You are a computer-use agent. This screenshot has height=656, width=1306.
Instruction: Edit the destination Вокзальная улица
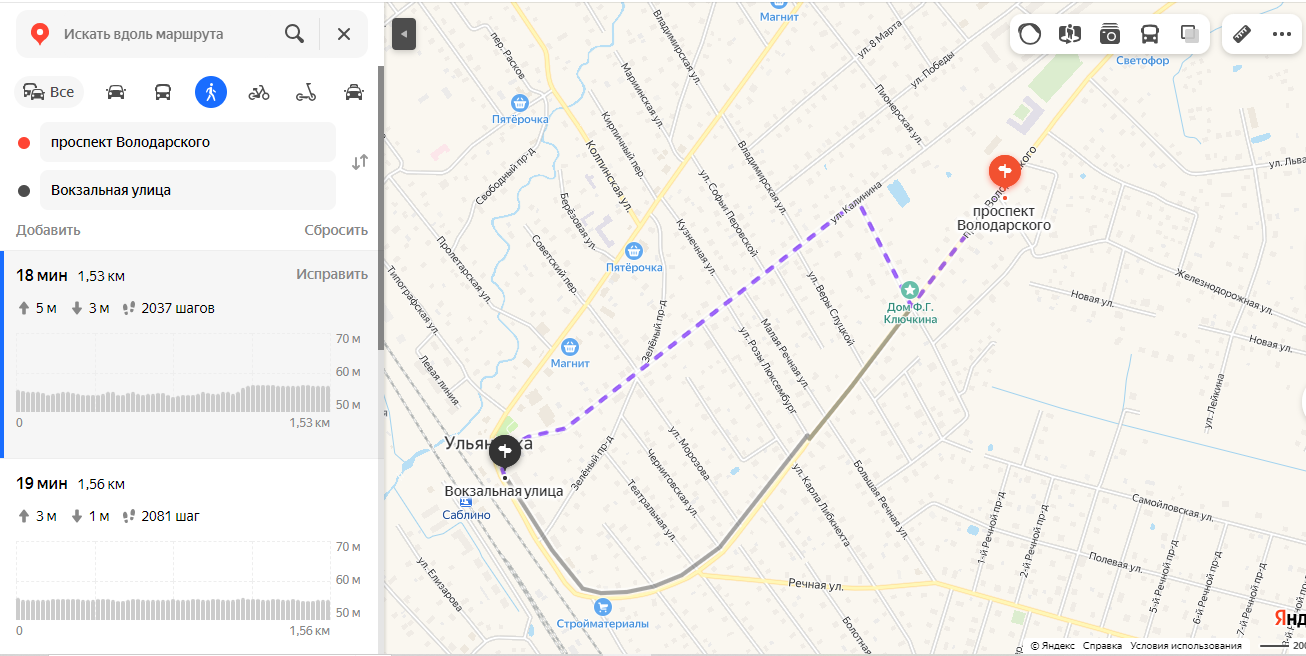pyautogui.click(x=187, y=190)
